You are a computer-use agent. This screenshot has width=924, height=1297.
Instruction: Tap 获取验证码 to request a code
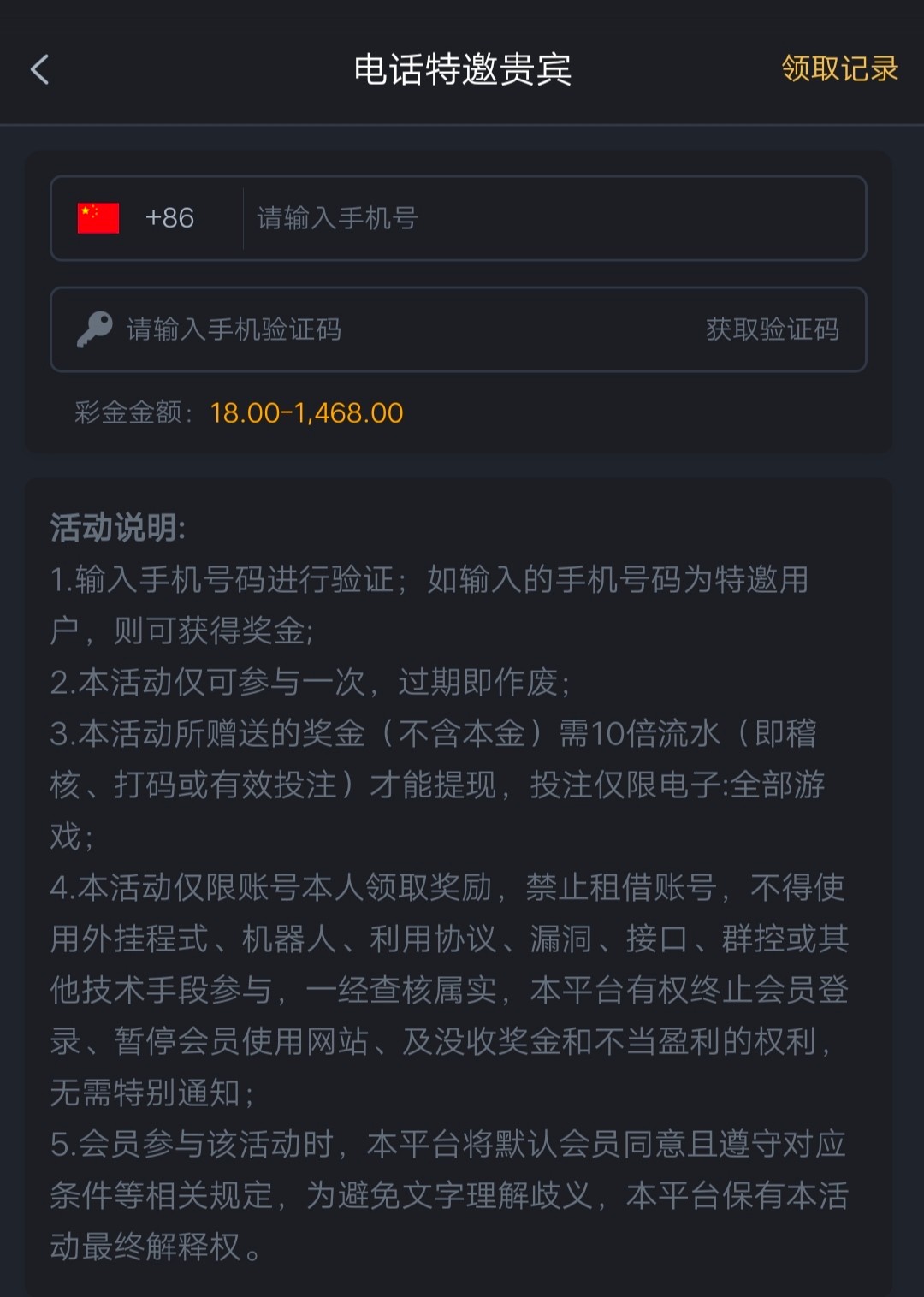772,329
